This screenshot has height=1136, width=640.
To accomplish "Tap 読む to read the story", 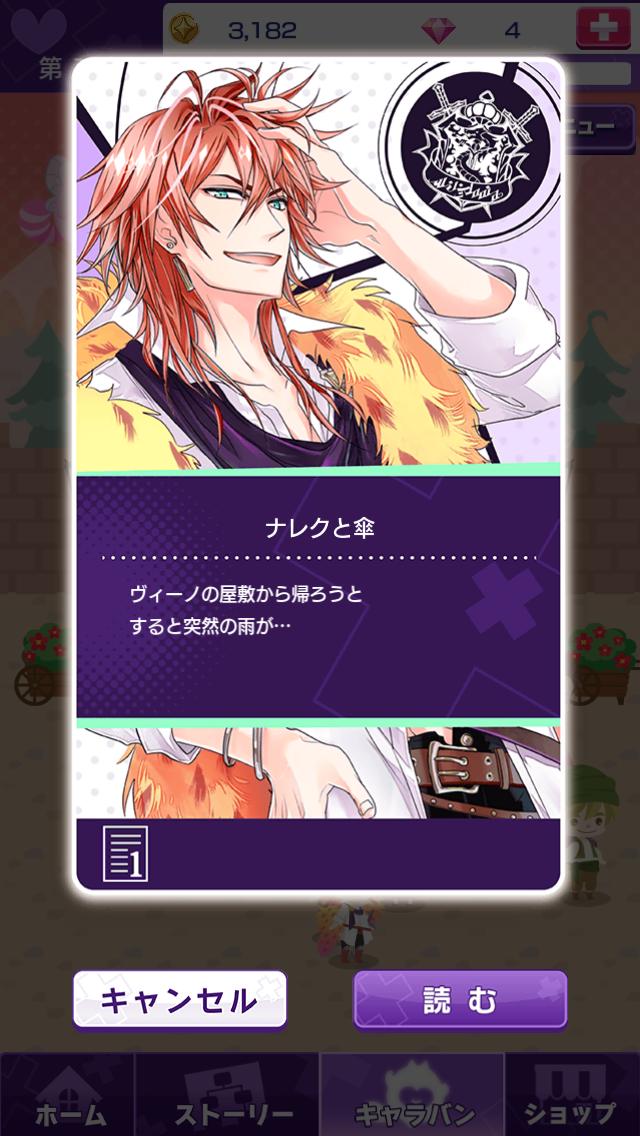I will coord(460,1000).
